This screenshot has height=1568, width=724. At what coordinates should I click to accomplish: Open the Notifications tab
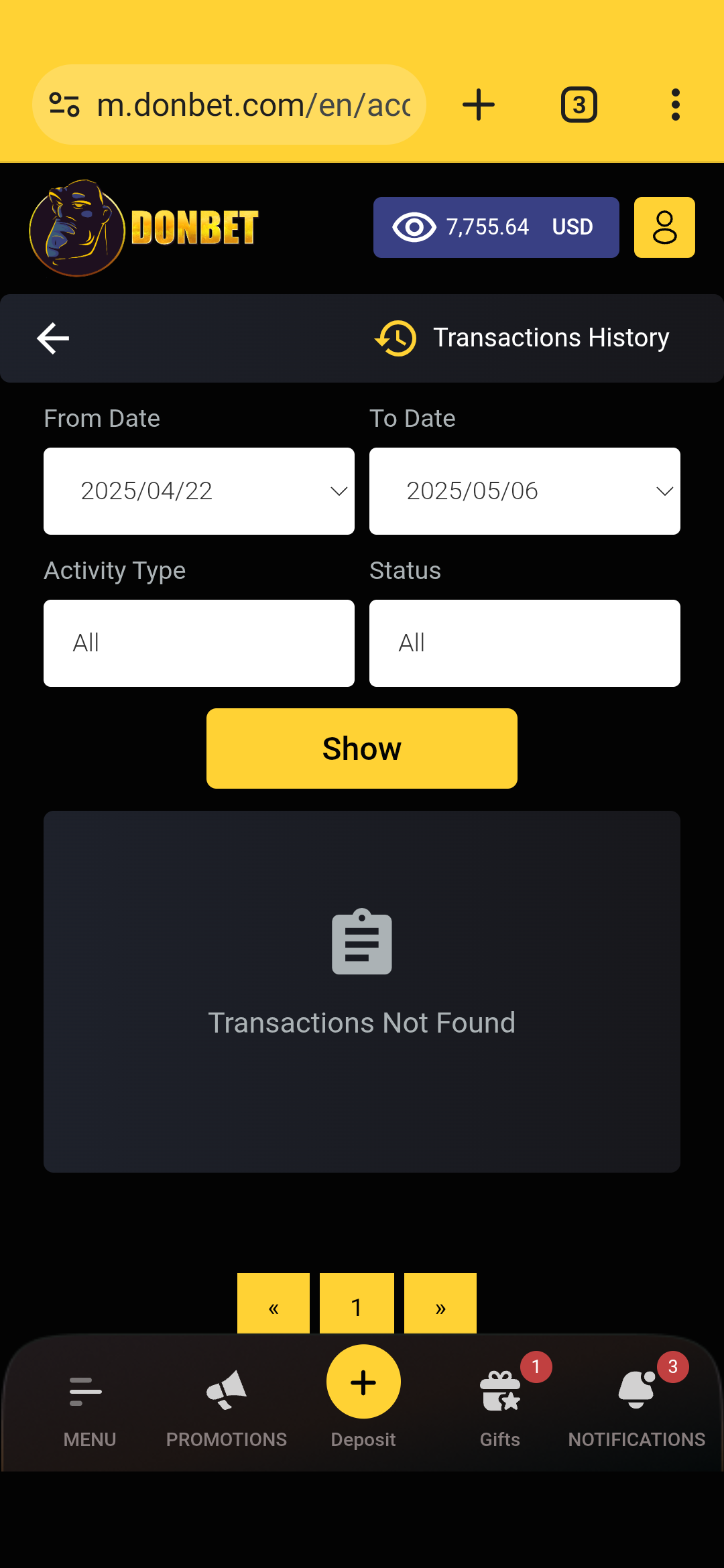coord(636,1404)
